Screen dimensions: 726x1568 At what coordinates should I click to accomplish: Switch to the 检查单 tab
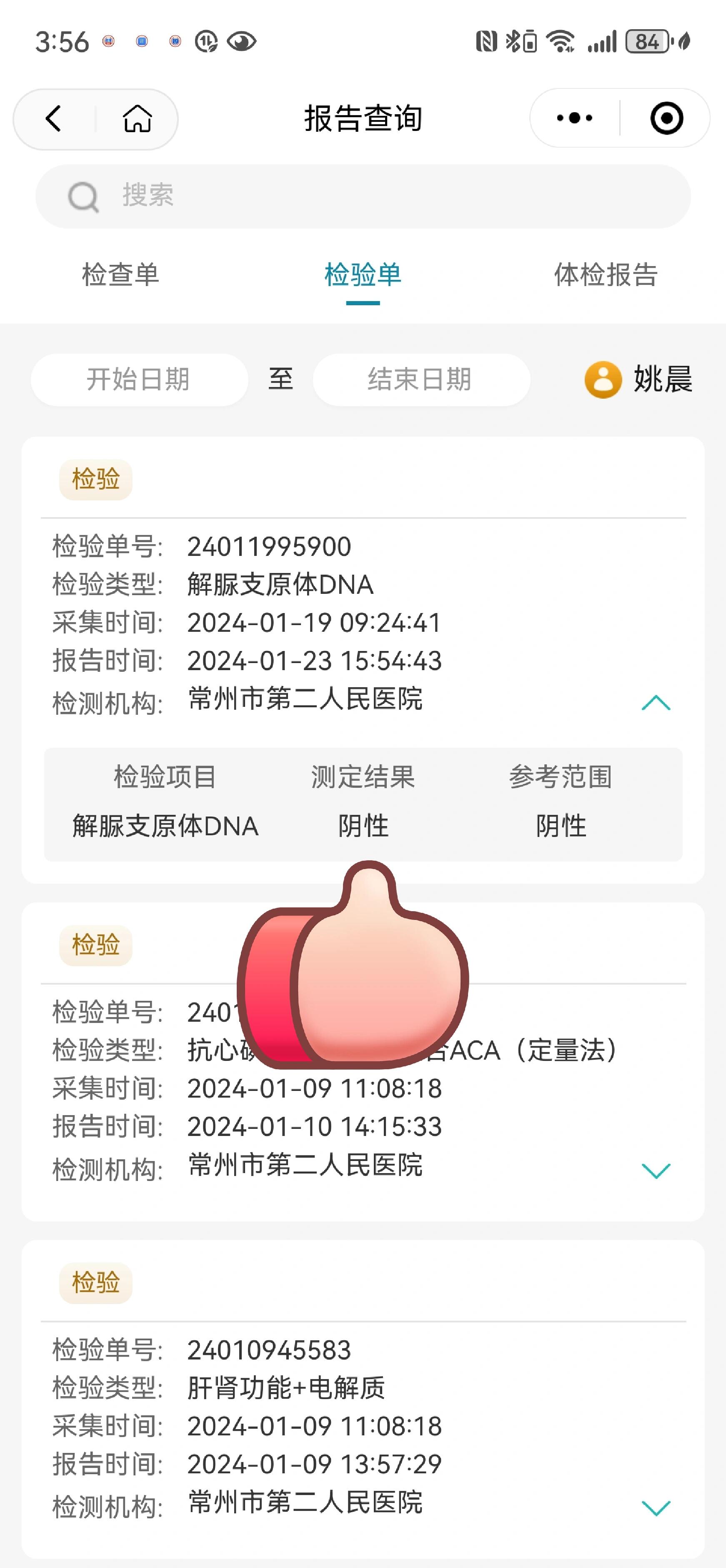pyautogui.click(x=120, y=275)
